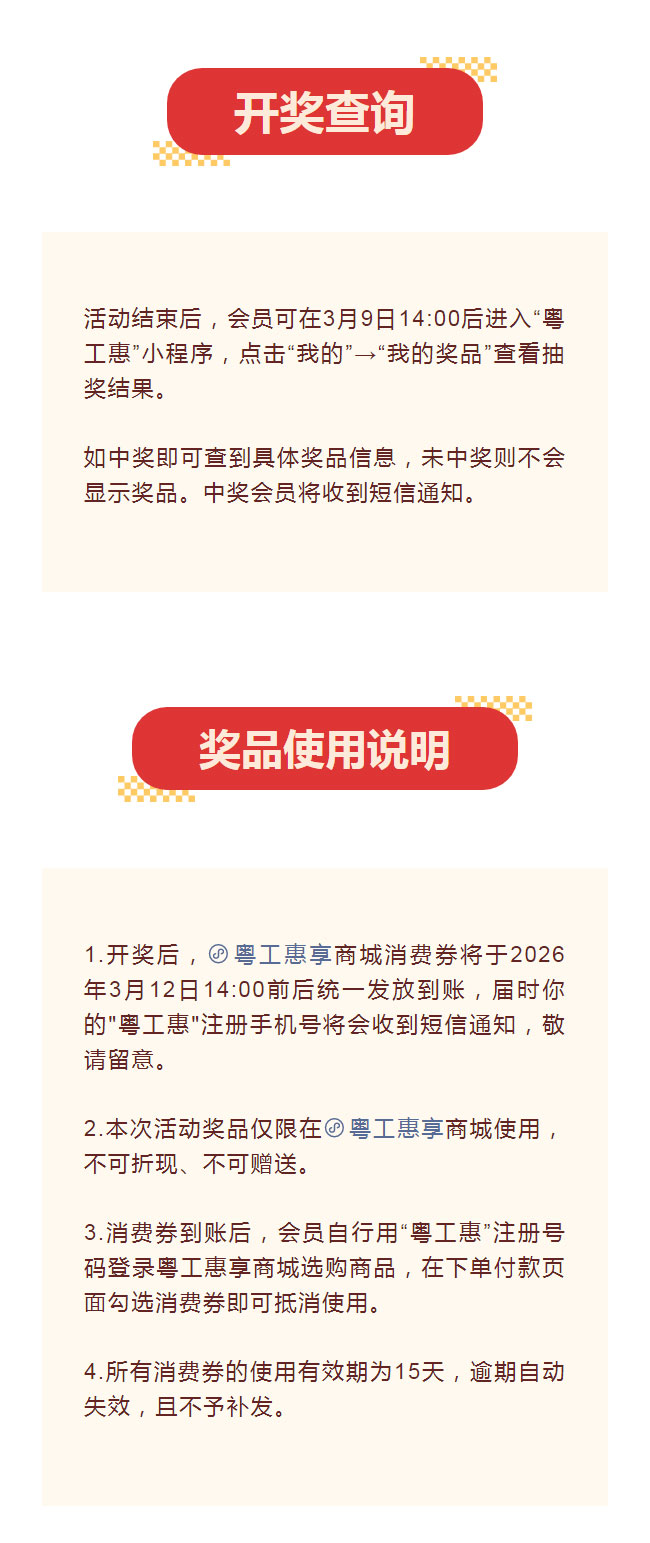Viewport: 650px width, 1543px height.
Task: Open the 粤工惠享 mini-program link in item 1
Action: tap(271, 954)
